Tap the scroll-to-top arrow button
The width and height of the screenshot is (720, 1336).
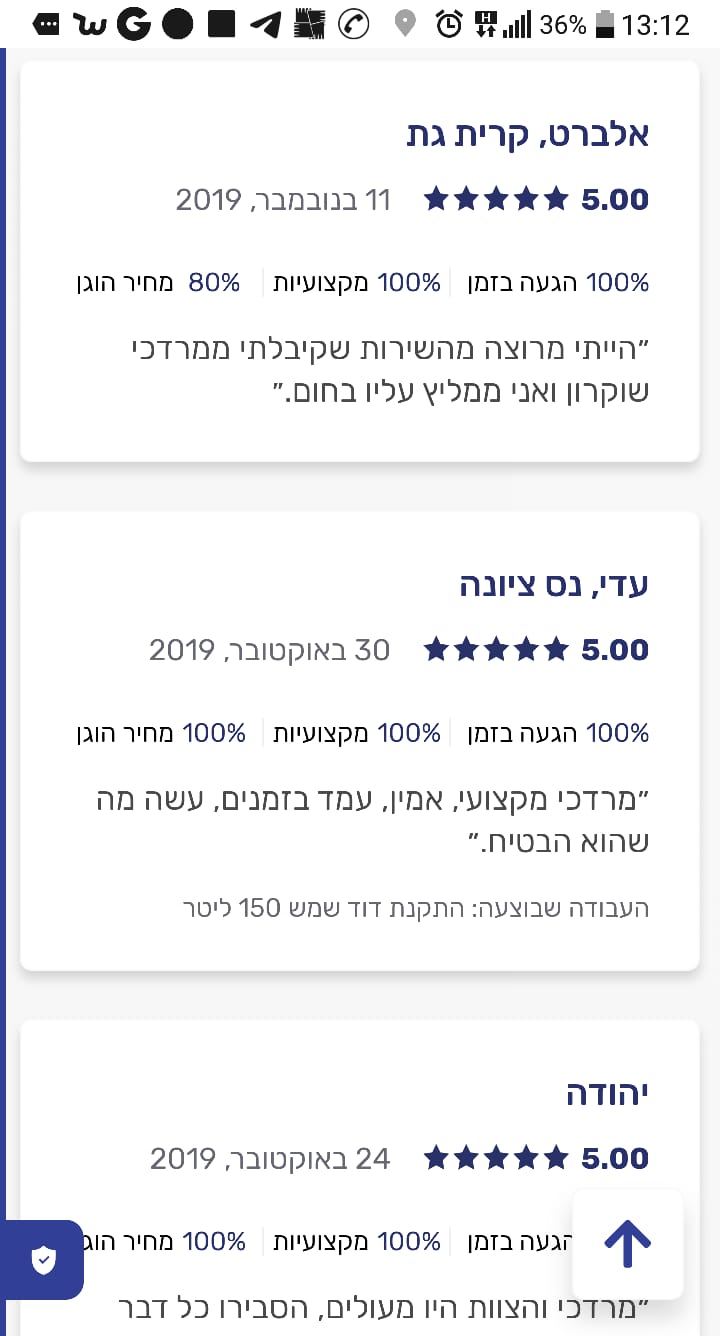[627, 1243]
